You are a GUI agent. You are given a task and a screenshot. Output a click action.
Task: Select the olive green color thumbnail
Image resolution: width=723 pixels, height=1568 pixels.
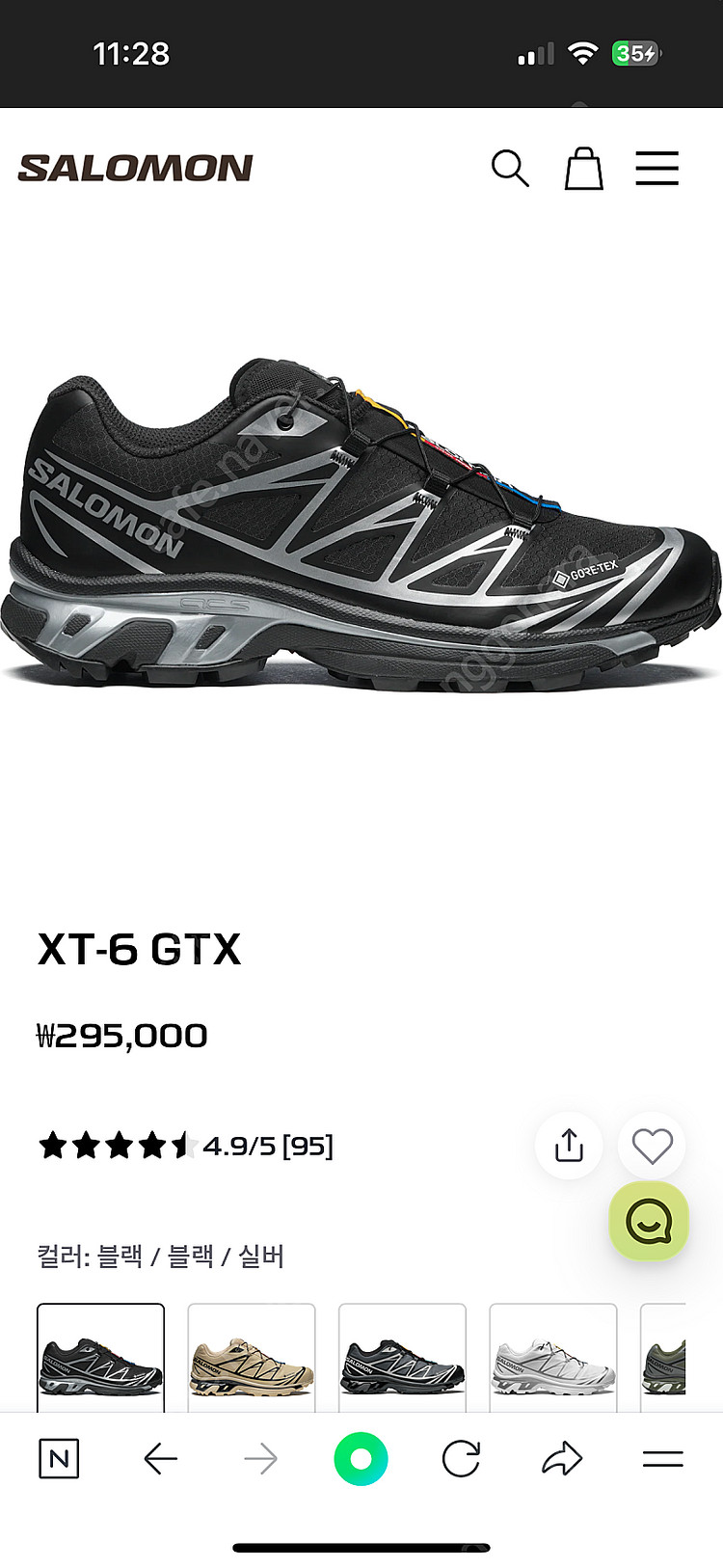[664, 1360]
